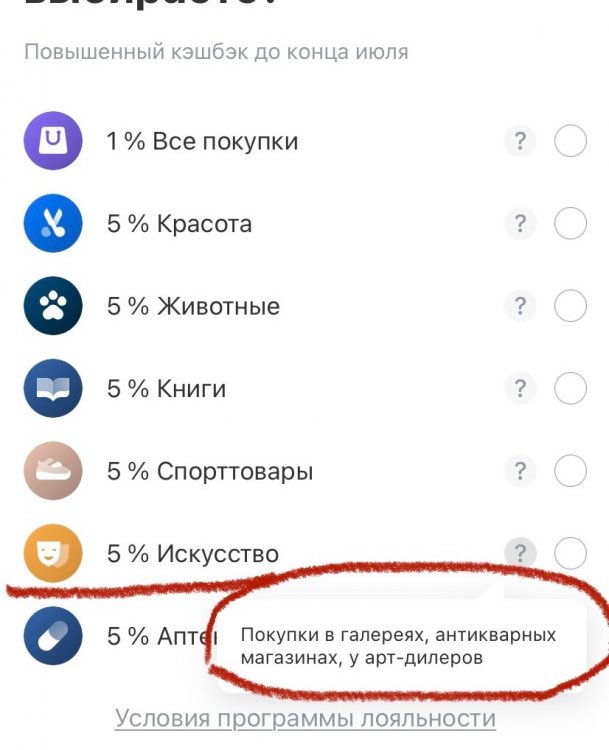Viewport: 609px width, 750px height.
Task: Toggle the Искусство help tooltip
Action: (520, 552)
